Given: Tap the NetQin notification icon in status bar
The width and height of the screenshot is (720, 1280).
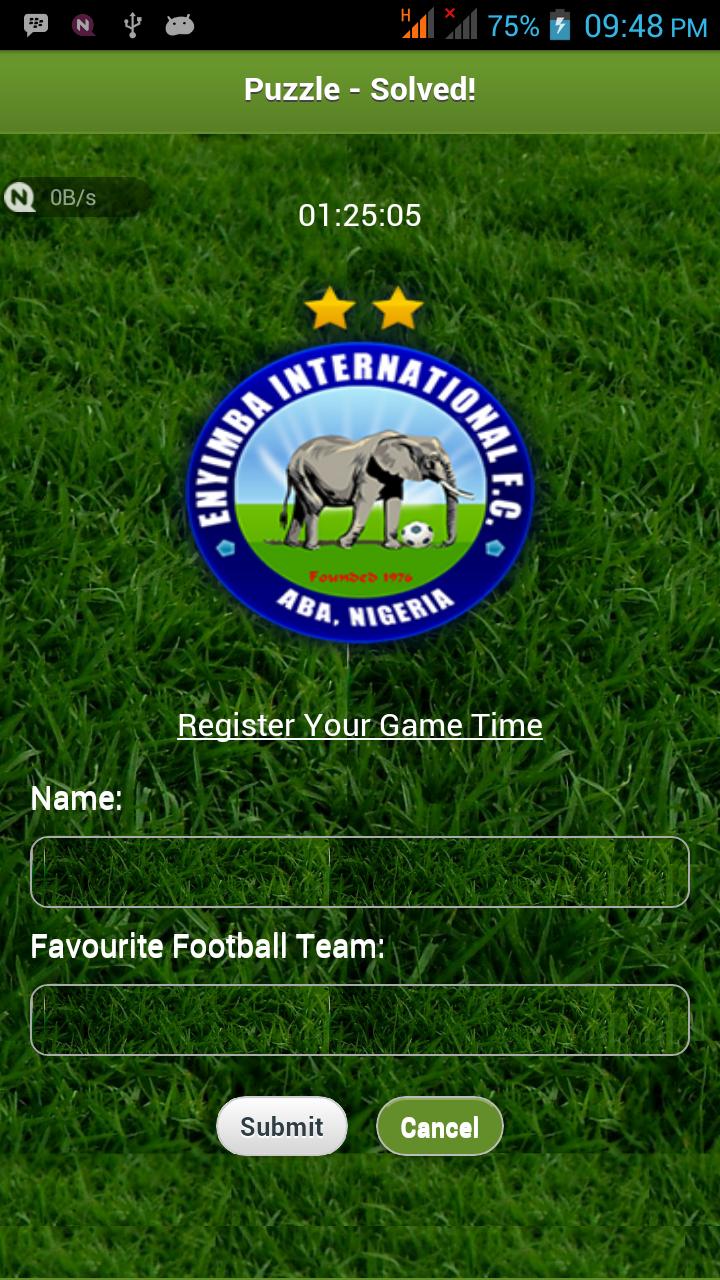Looking at the screenshot, I should tap(84, 22).
